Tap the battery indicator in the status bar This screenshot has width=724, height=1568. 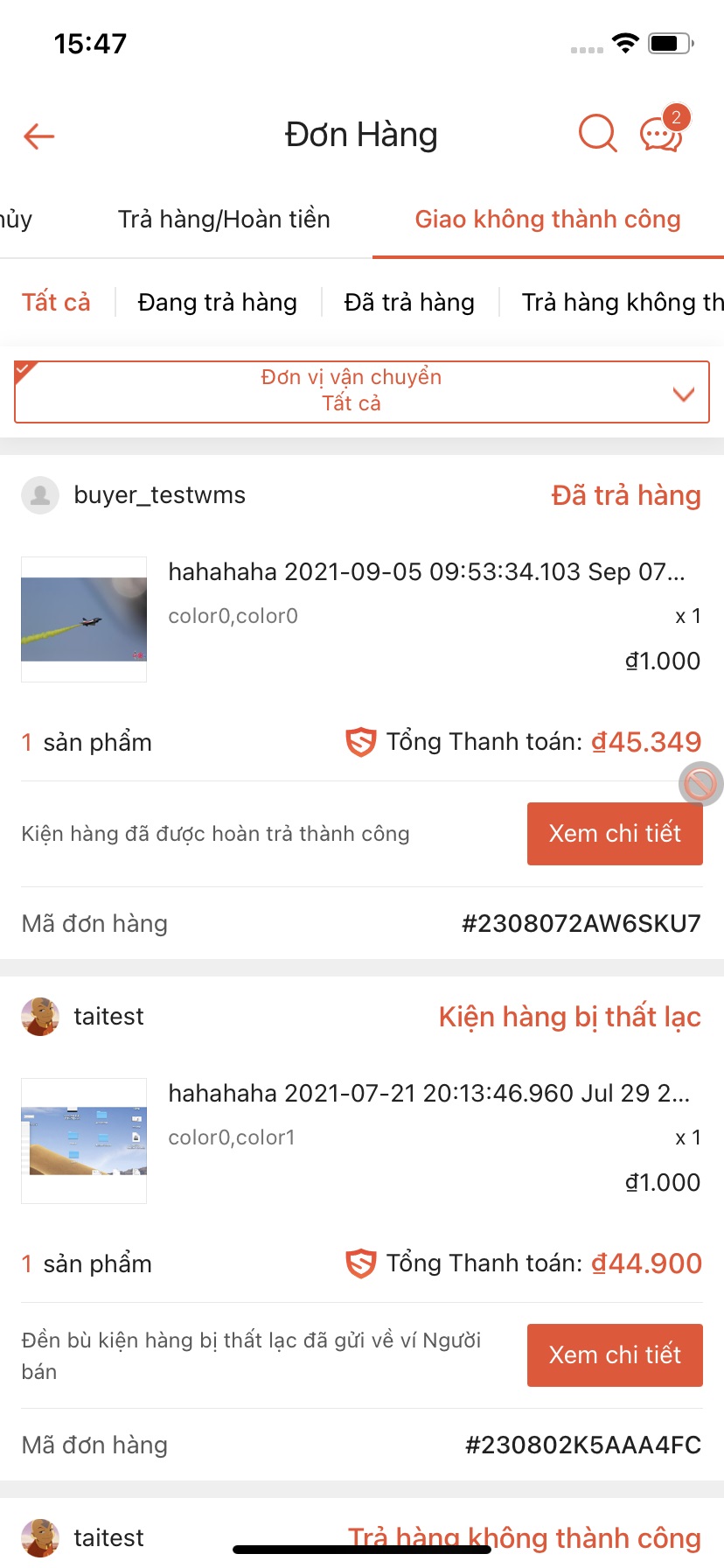pos(670,45)
